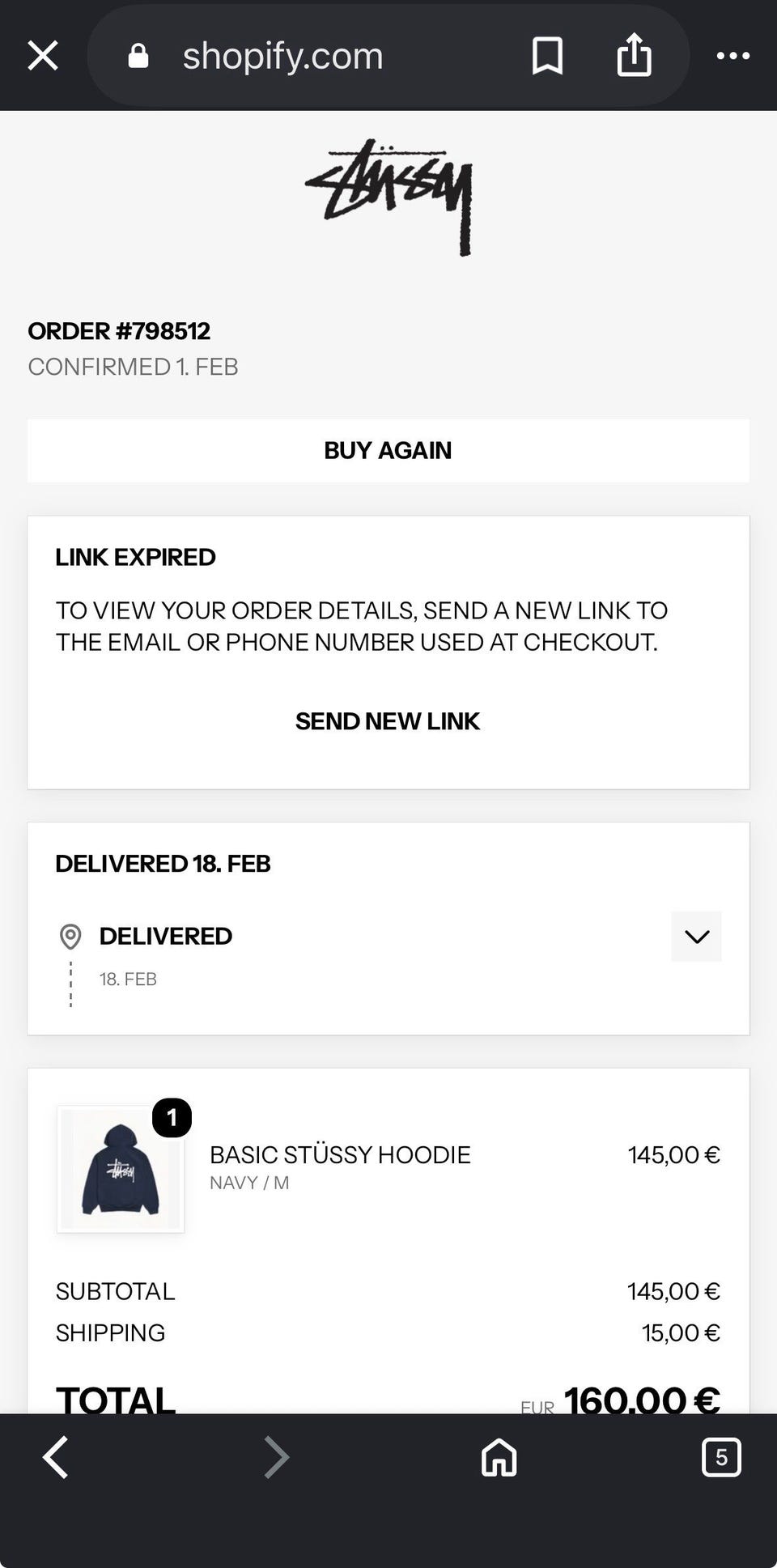Bookmark this order page
Screen dimensions: 777x1568
coord(547,56)
